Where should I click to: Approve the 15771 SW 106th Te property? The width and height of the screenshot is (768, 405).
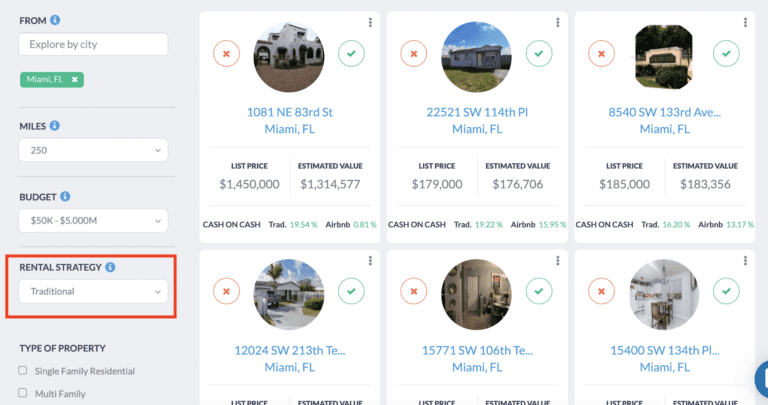(538, 291)
